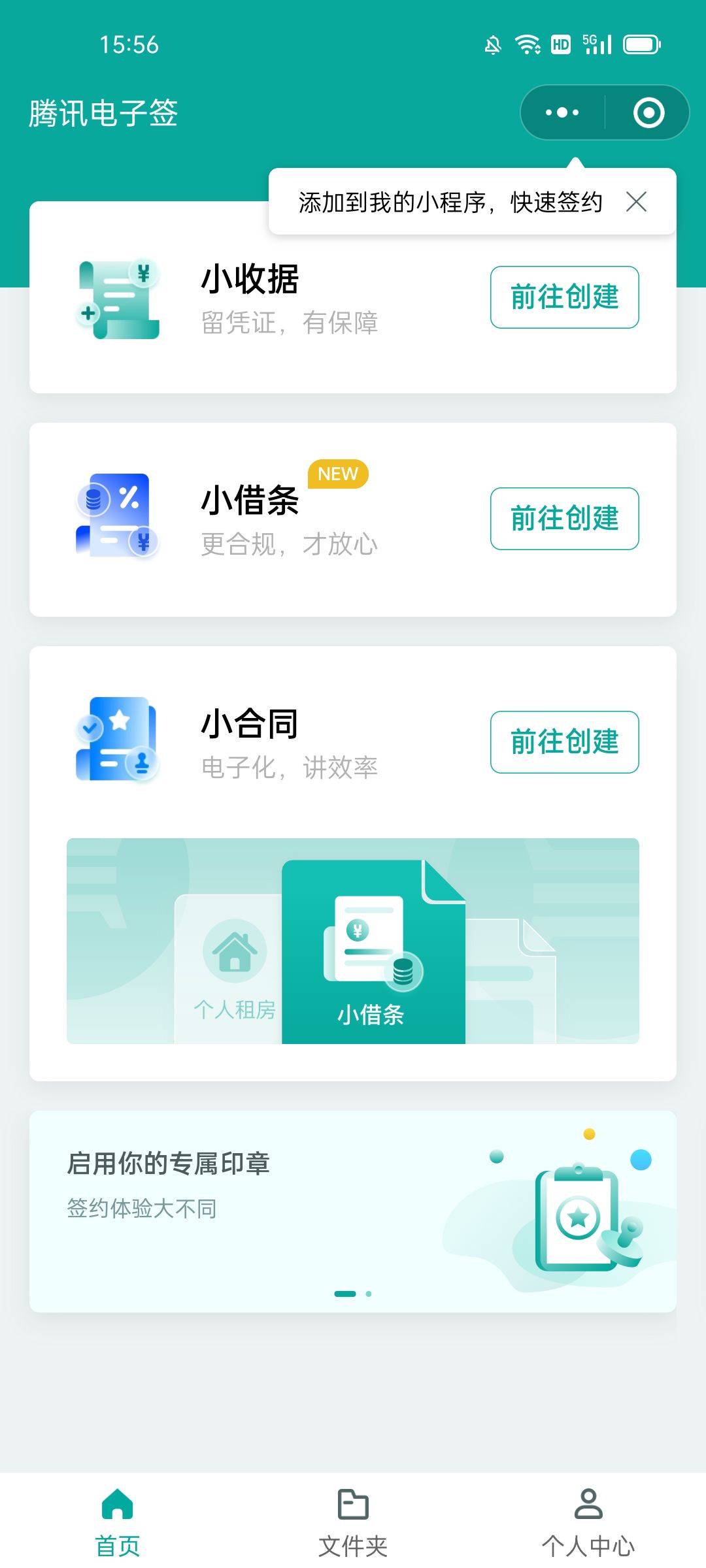
Task: Tap 前往创建 for 小借条
Action: click(564, 519)
